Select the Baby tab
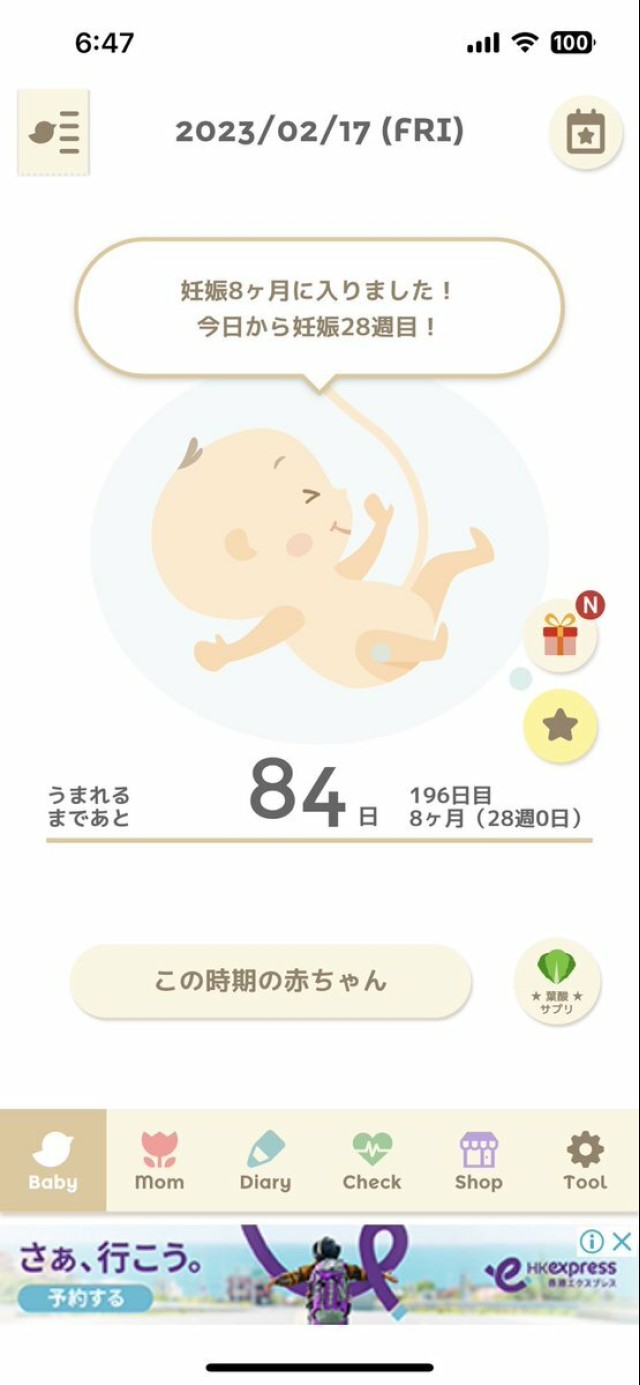 coord(53,1161)
